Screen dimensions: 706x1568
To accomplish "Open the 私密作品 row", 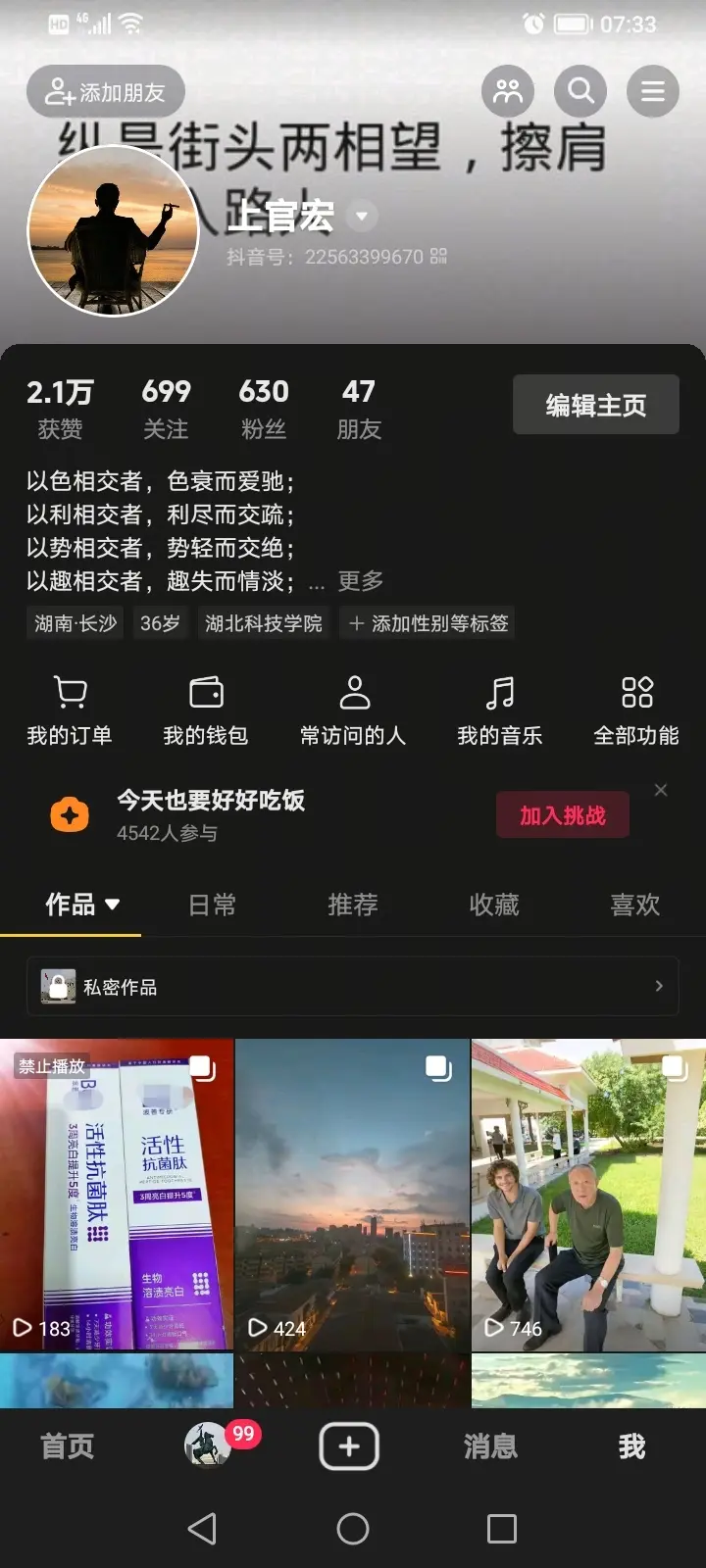I will click(353, 986).
